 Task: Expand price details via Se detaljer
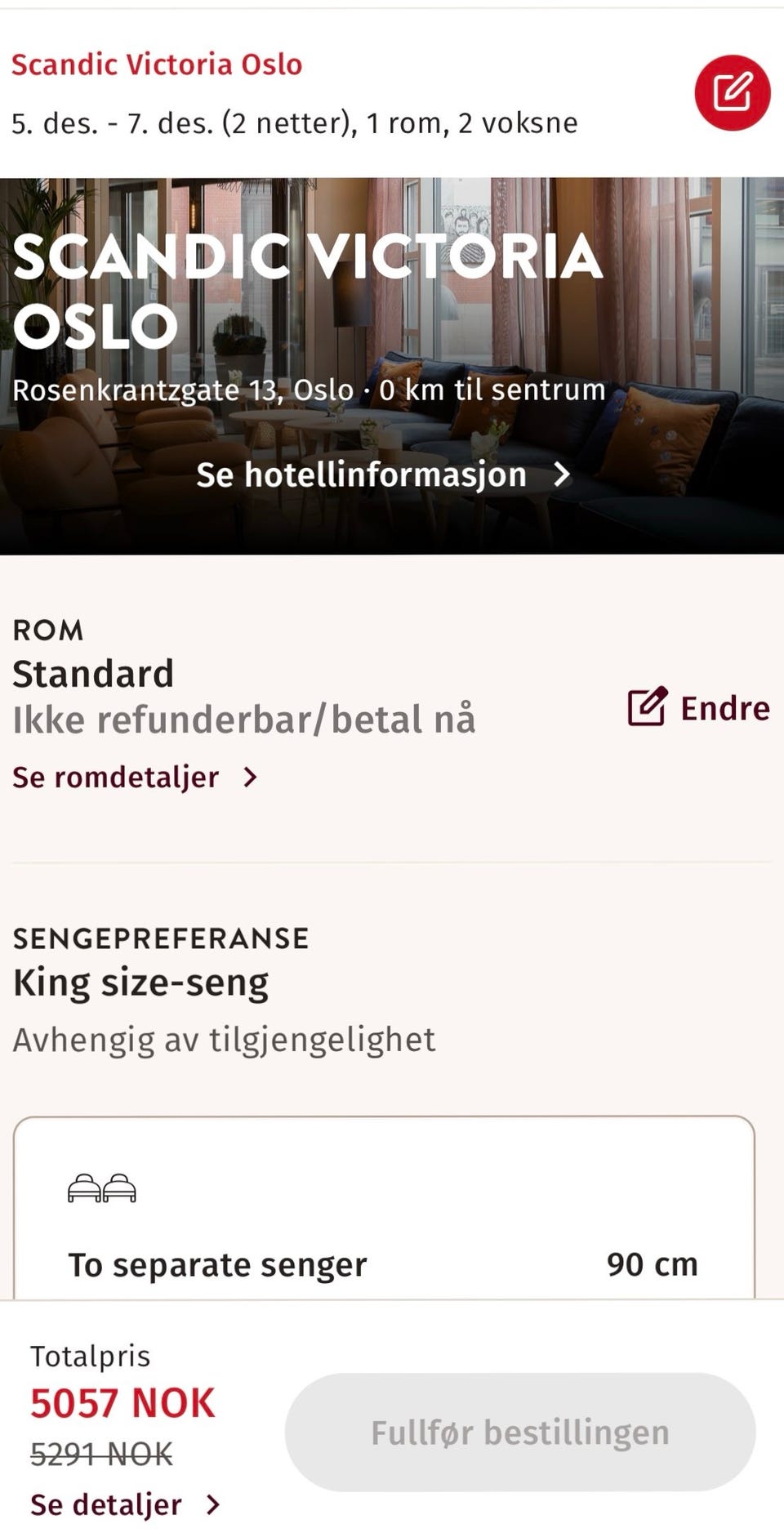(105, 1503)
